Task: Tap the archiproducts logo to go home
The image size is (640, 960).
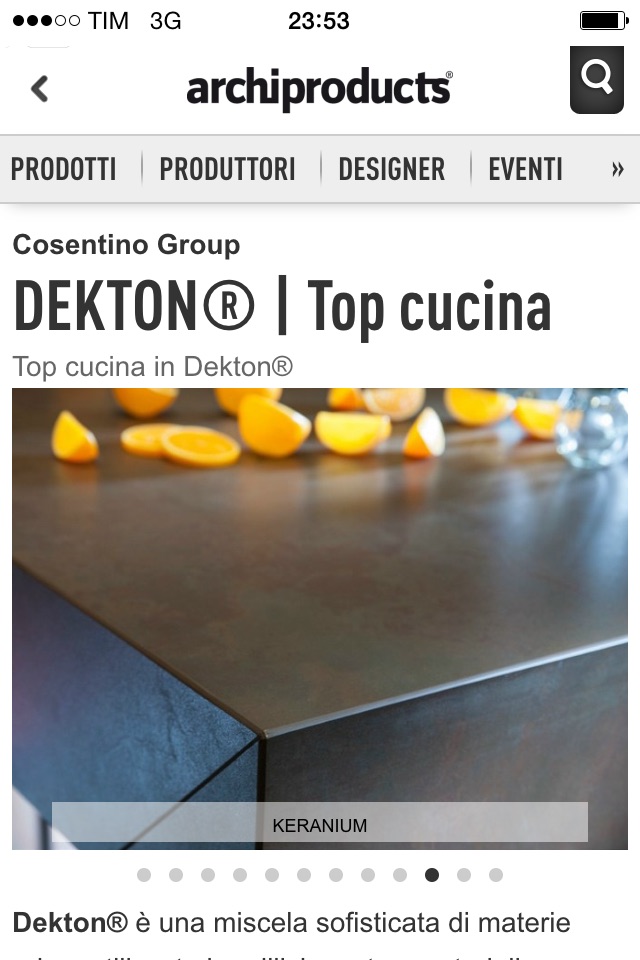Action: pyautogui.click(x=319, y=89)
